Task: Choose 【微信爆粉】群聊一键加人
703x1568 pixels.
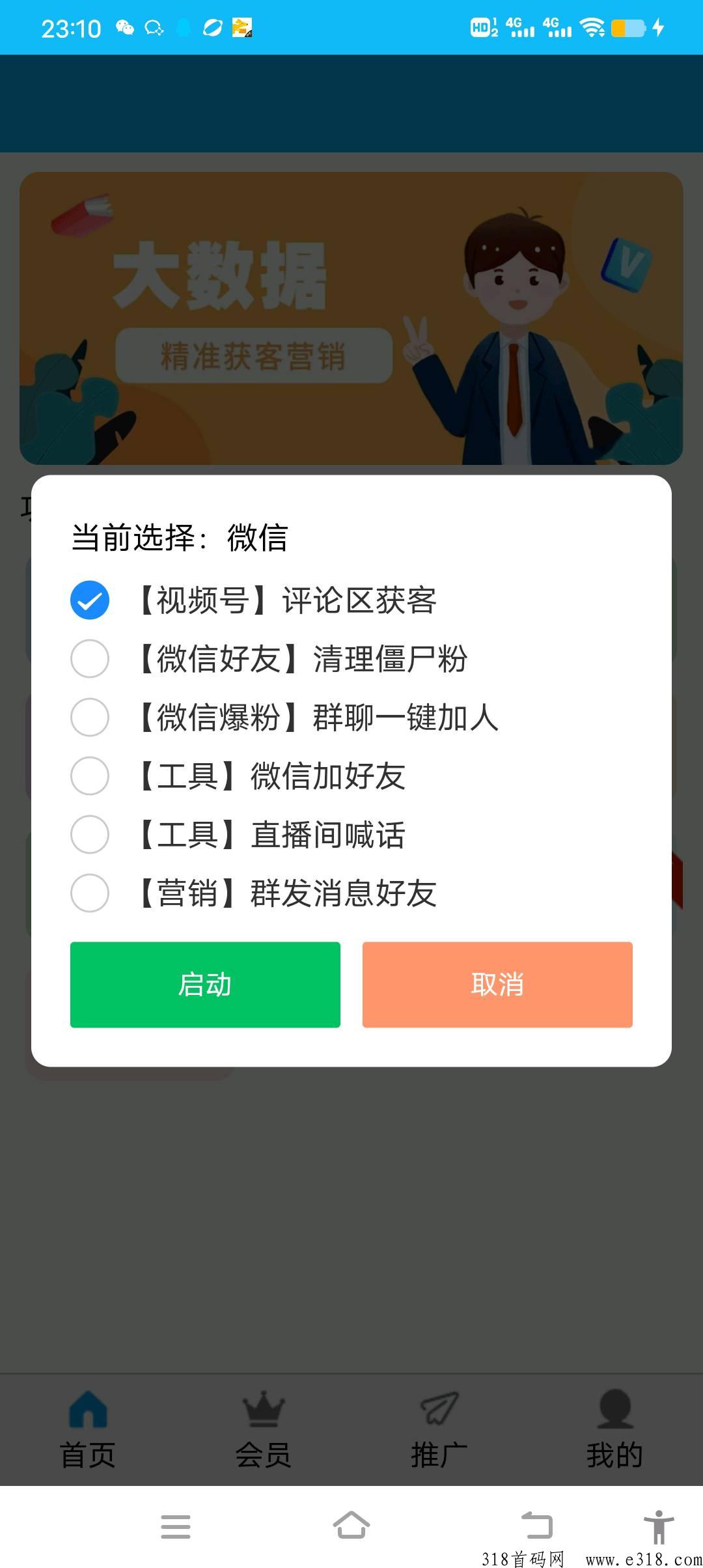Action: (285, 717)
